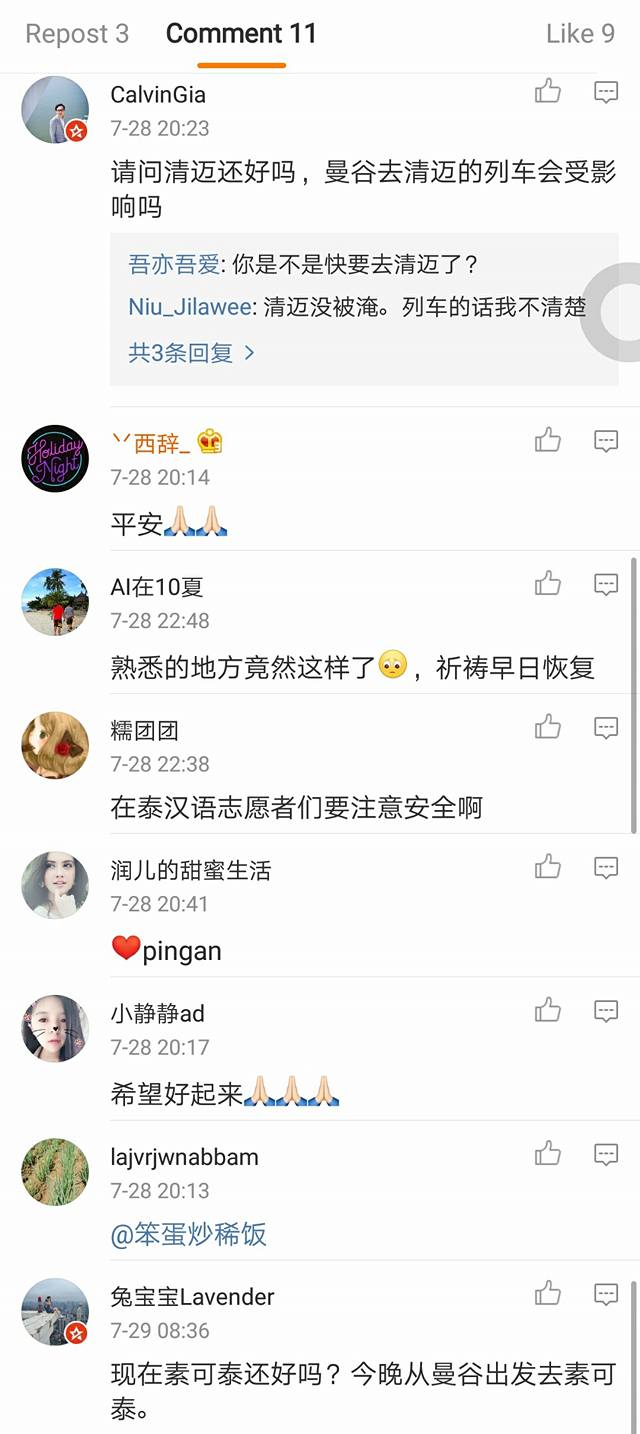Switch to the Repost 3 tab
Viewport: 640px width, 1434px height.
77,34
